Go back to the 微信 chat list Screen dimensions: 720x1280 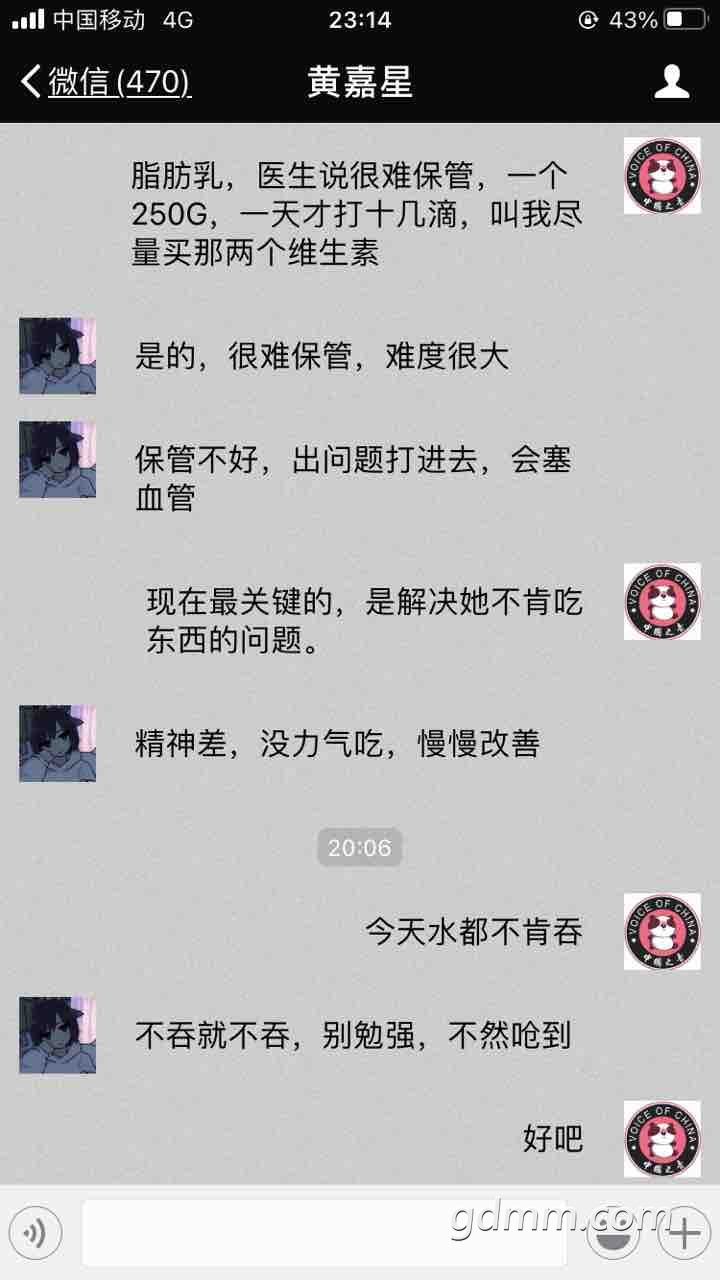(x=106, y=82)
